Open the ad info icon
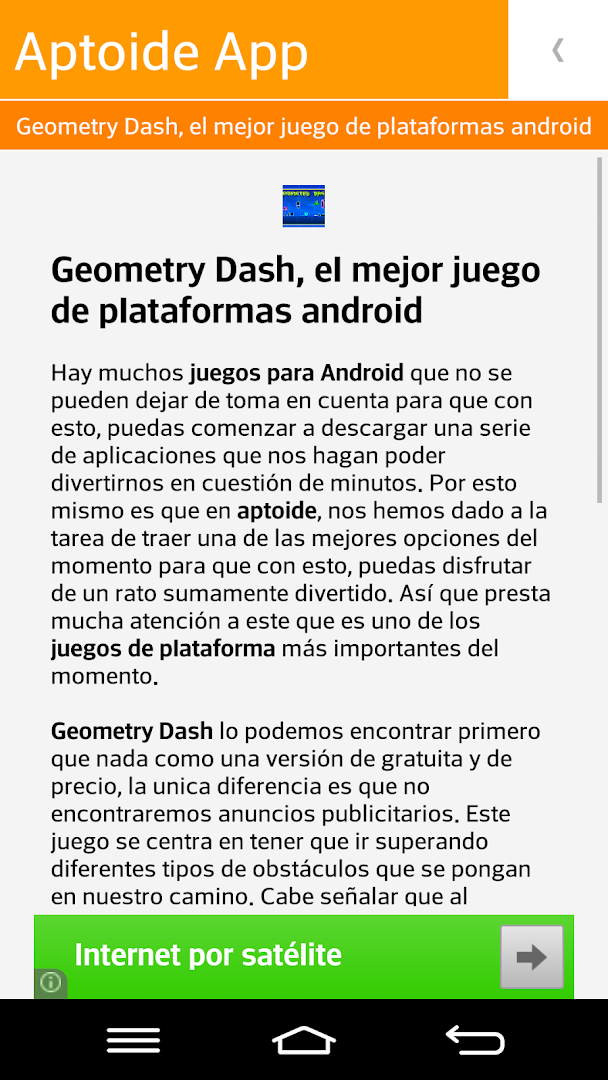 coord(50,983)
